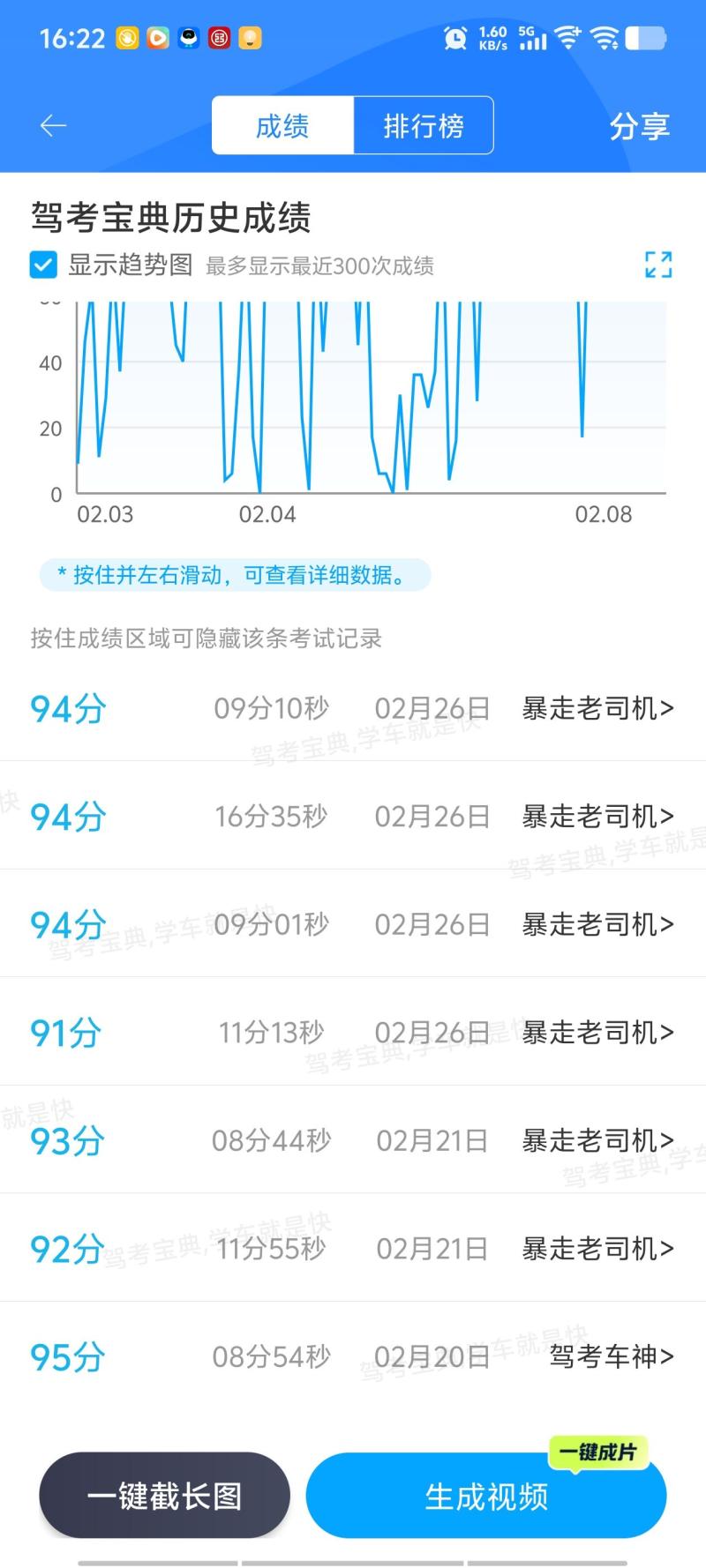
Task: Tap the 一键截长图 button
Action: (165, 1496)
